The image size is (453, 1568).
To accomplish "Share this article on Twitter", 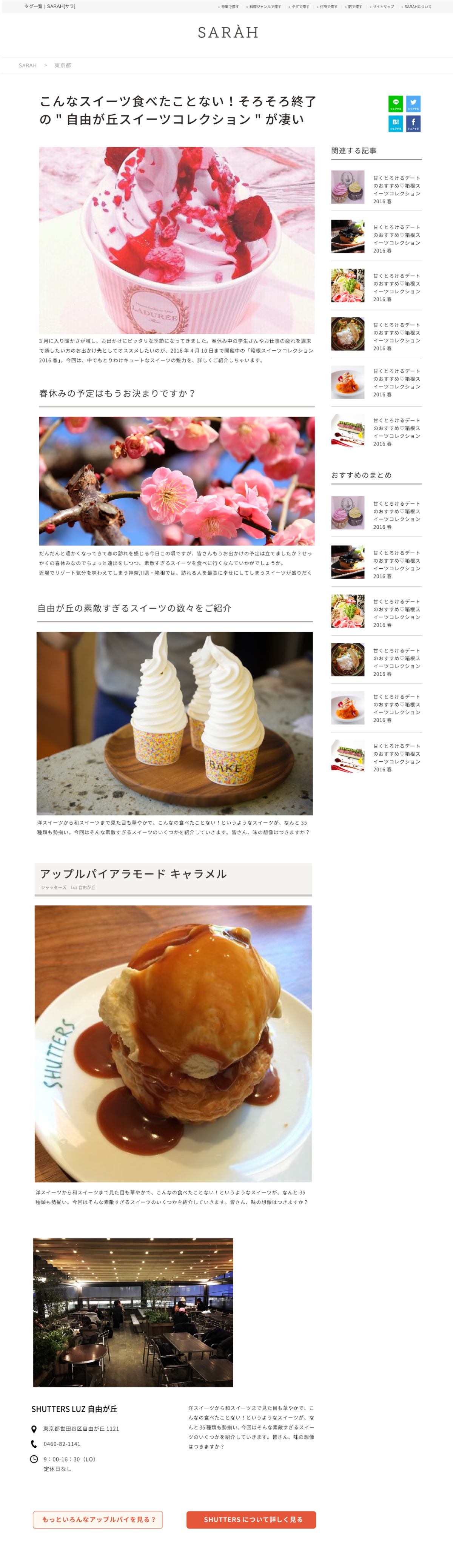I will point(413,103).
